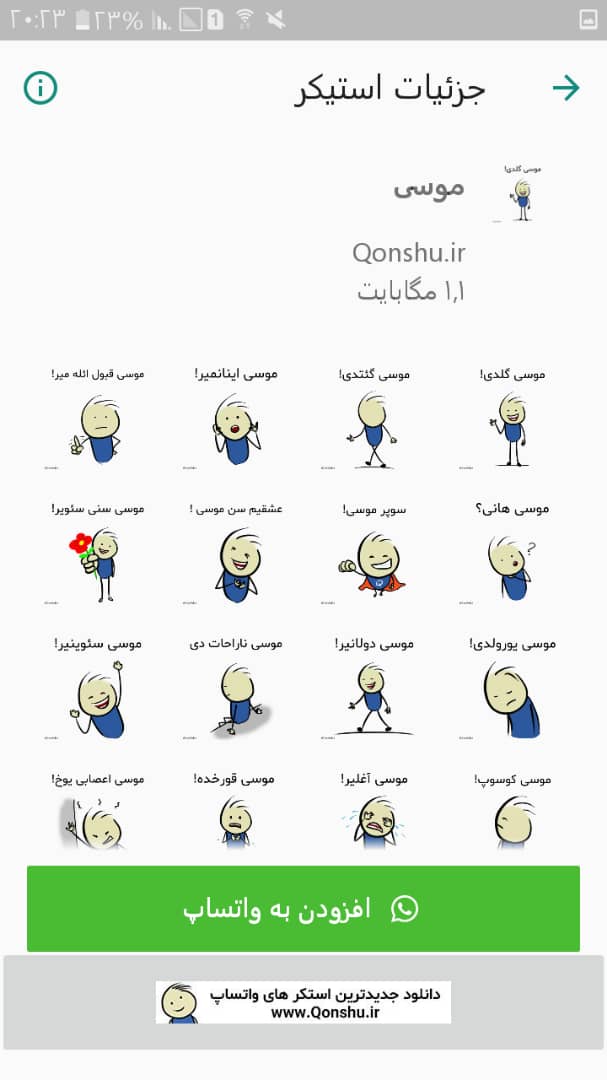This screenshot has height=1080, width=607.
Task: Tap the green افزودن به واتساپ button
Action: click(x=303, y=908)
